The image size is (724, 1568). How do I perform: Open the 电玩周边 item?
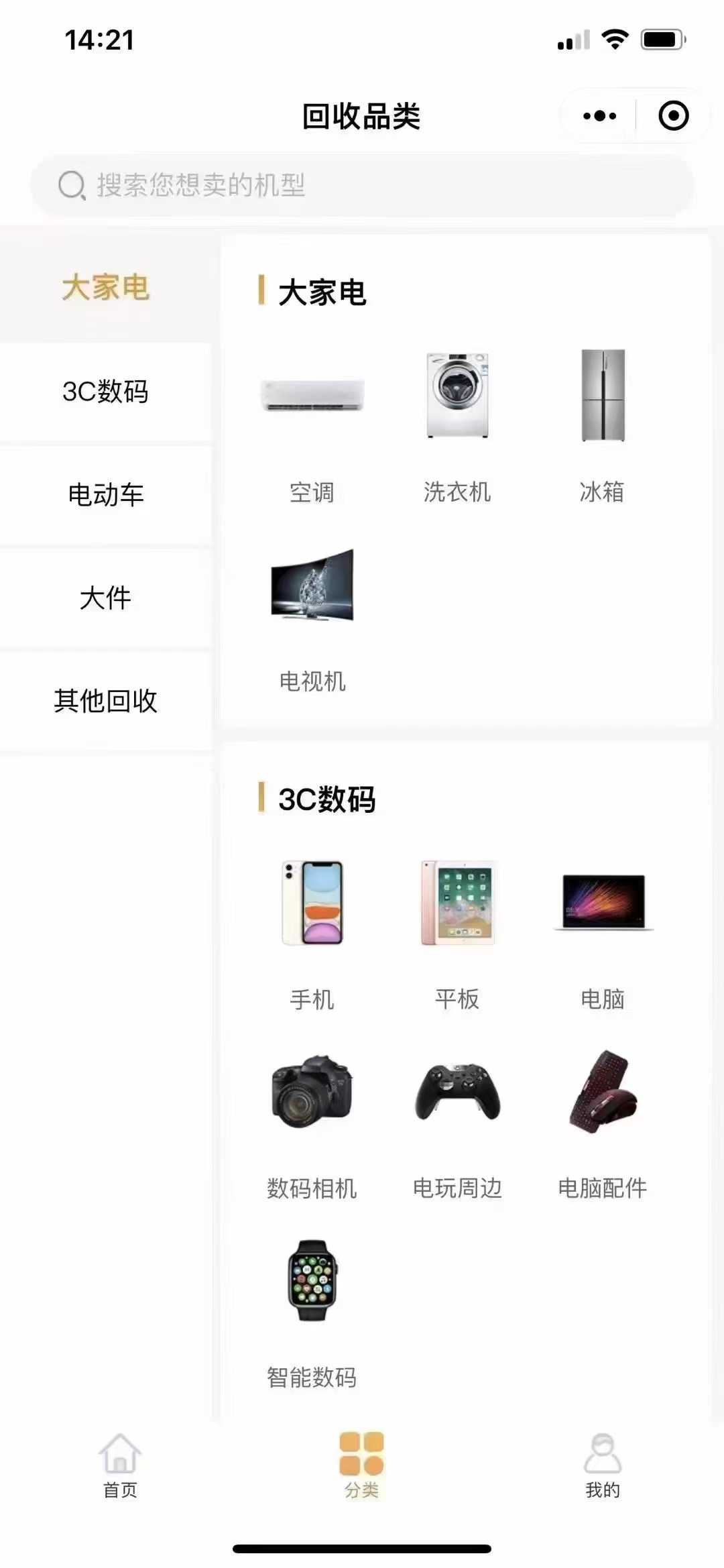point(457,1124)
